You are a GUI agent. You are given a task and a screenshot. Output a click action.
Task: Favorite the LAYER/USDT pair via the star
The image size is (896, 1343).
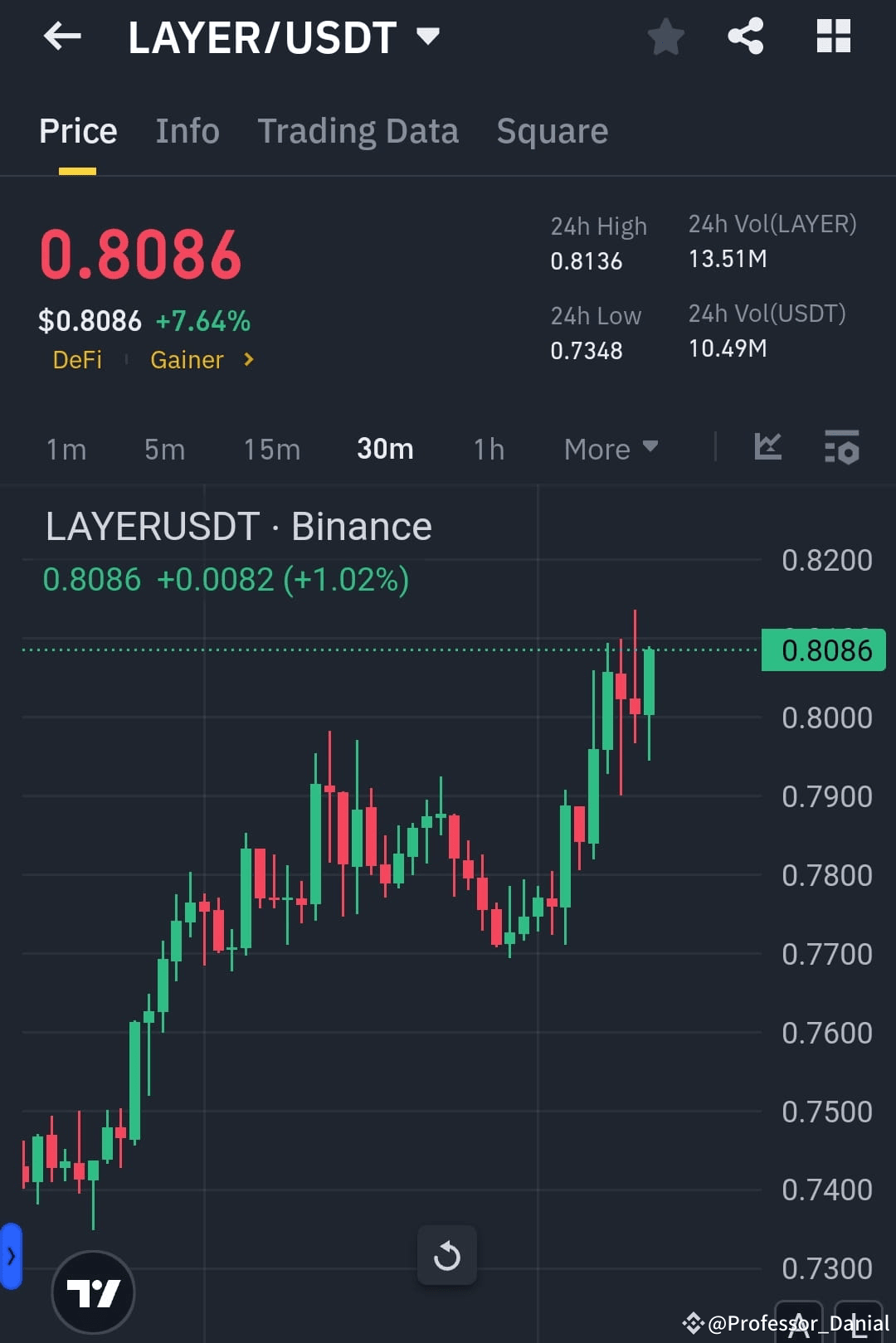pos(665,36)
